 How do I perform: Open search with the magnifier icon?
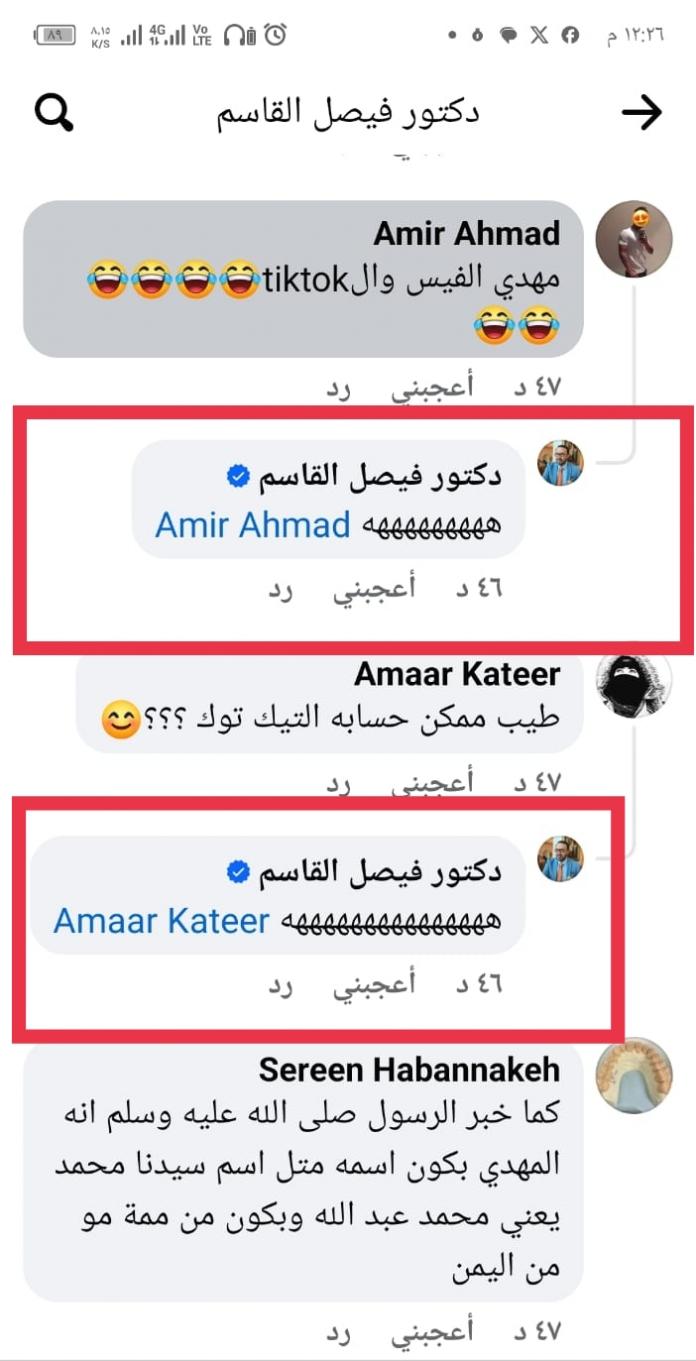pyautogui.click(x=54, y=112)
